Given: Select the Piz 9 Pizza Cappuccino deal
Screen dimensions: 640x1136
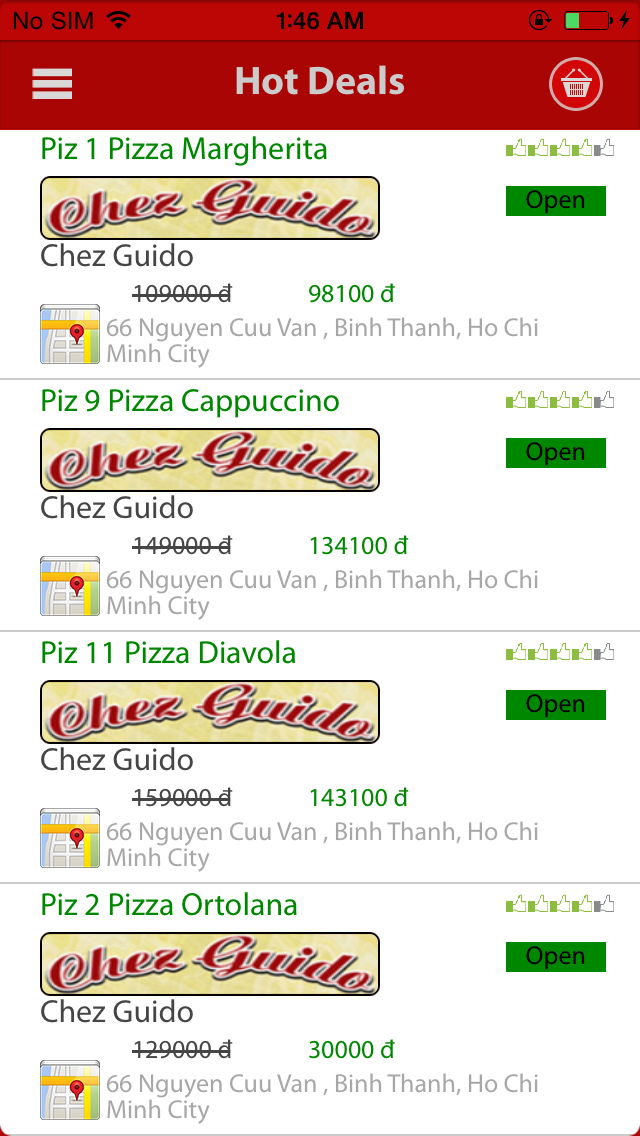Looking at the screenshot, I should point(190,402).
